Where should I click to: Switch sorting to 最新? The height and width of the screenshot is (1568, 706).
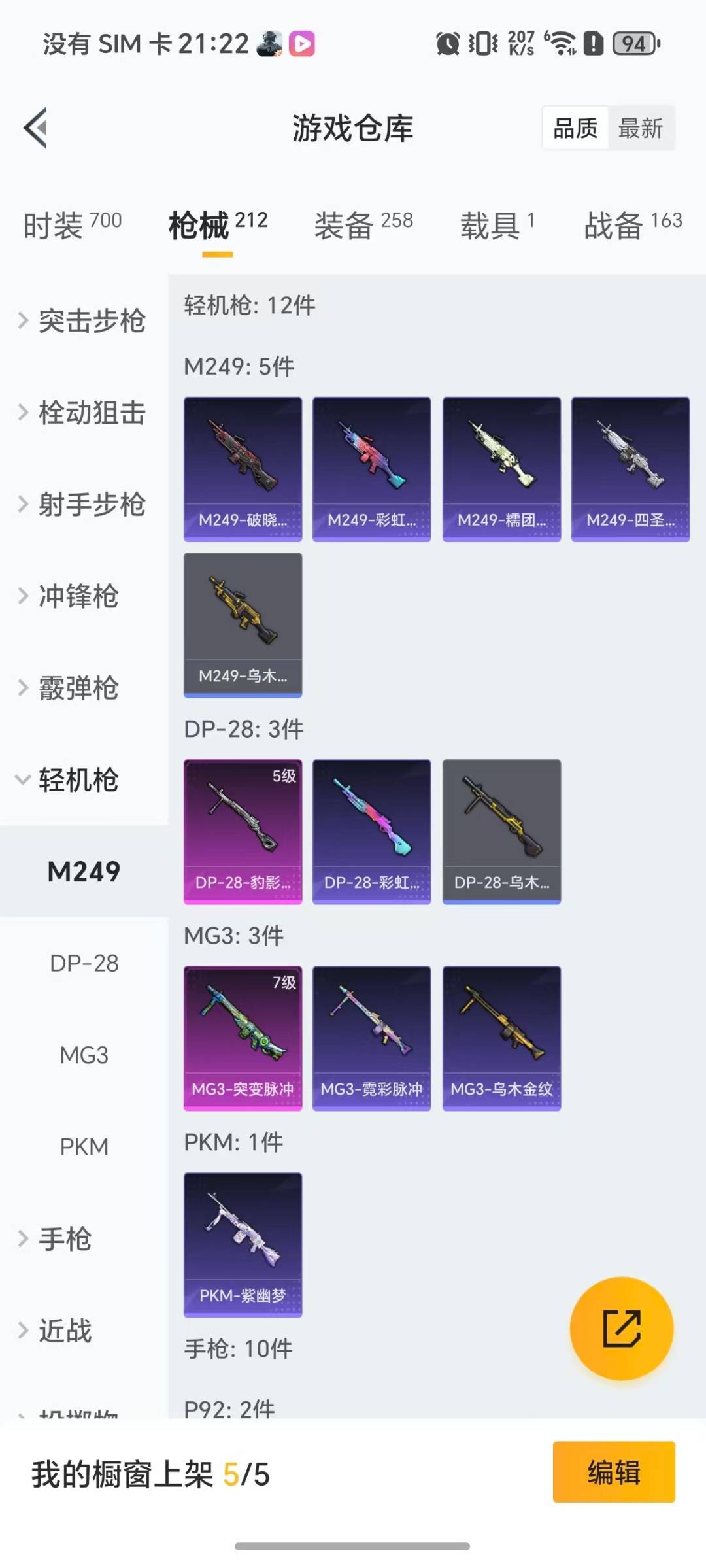pyautogui.click(x=641, y=128)
